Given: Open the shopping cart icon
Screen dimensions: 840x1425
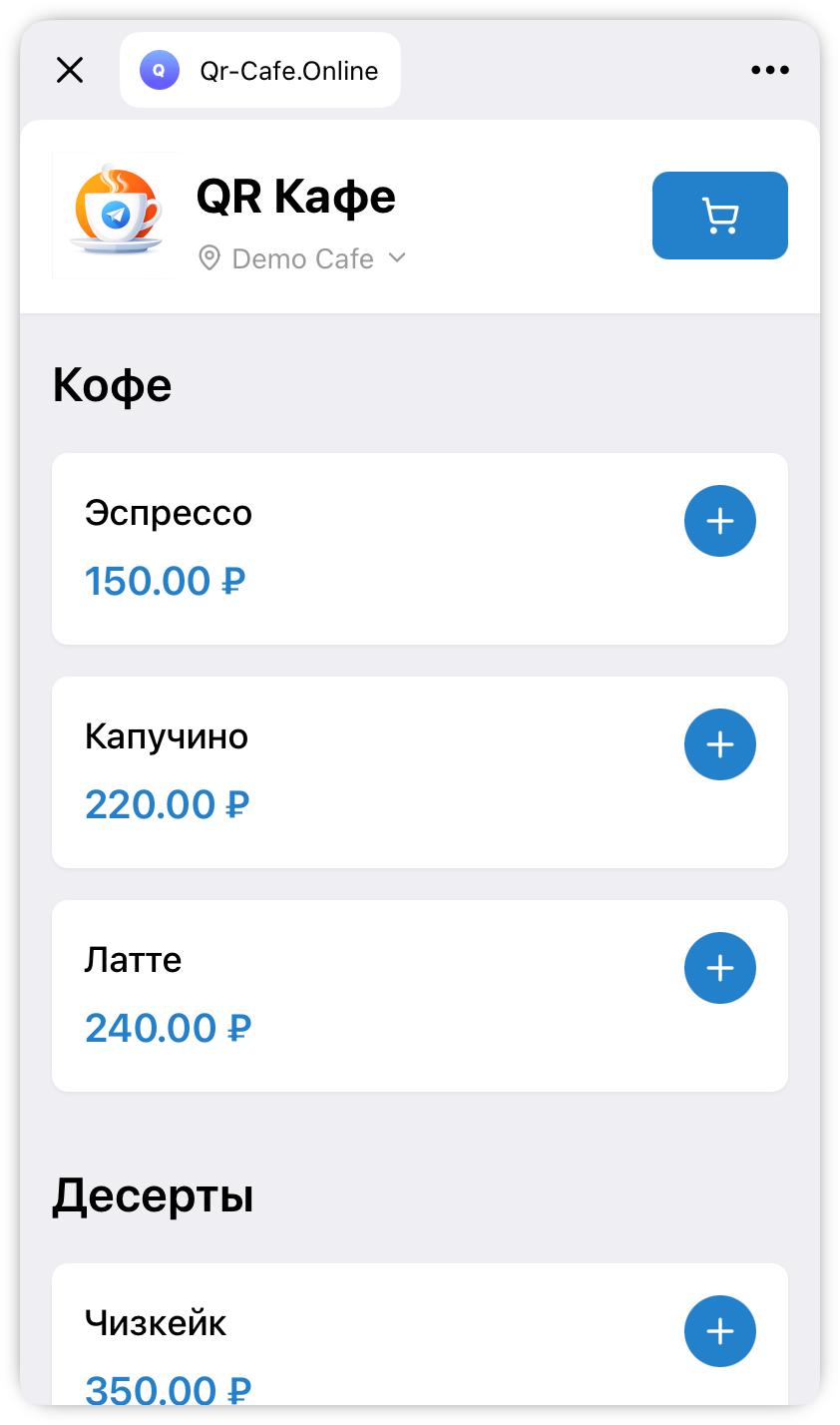Looking at the screenshot, I should tap(719, 216).
